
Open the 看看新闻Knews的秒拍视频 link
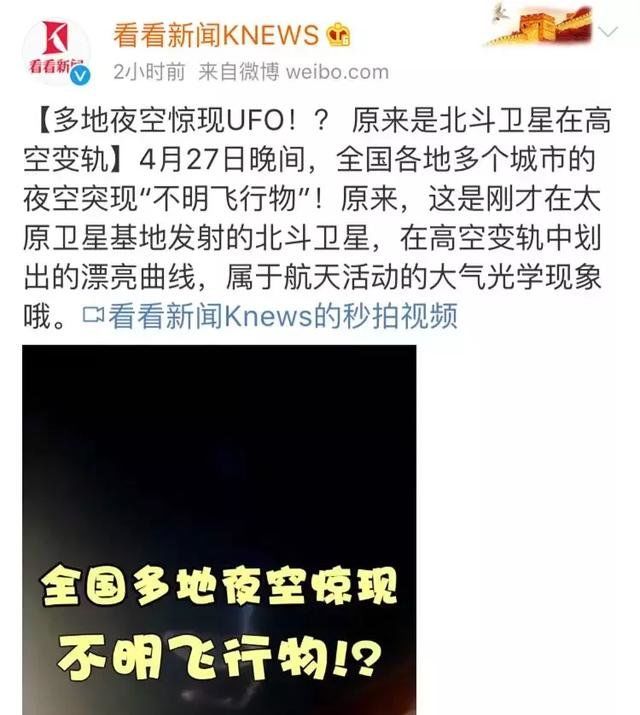click(x=270, y=316)
